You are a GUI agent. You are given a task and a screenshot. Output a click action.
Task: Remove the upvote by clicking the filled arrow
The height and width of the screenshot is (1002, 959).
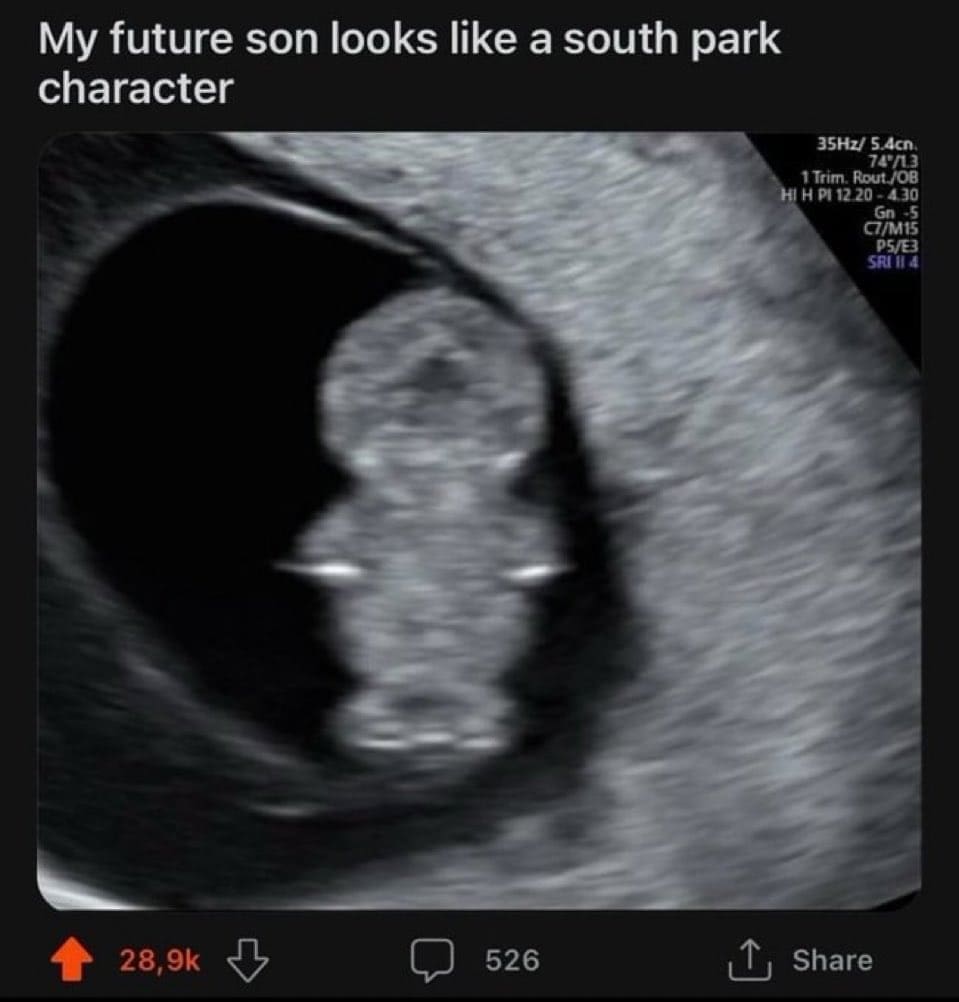pyautogui.click(x=70, y=960)
